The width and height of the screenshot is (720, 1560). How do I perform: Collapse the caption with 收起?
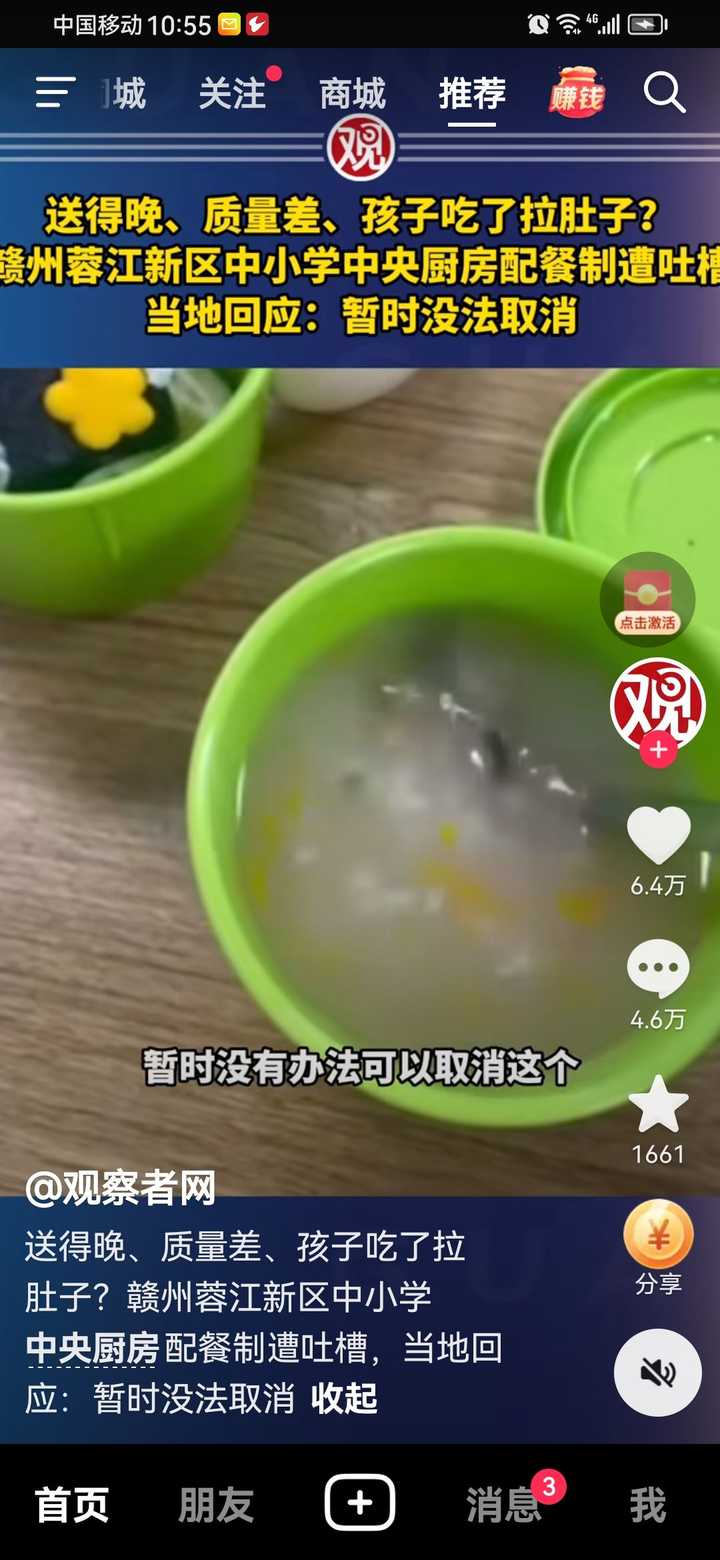click(x=344, y=1398)
